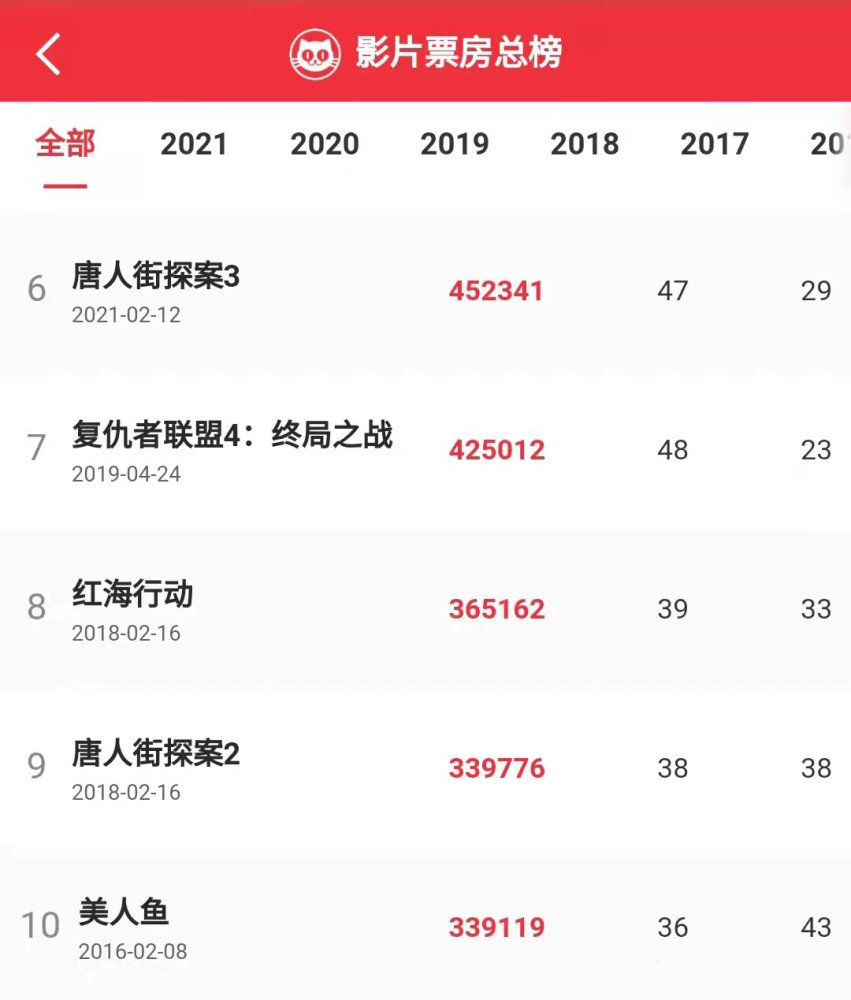Open 复仇者联盟4：终局之战 details
851x1000 pixels.
tap(233, 436)
